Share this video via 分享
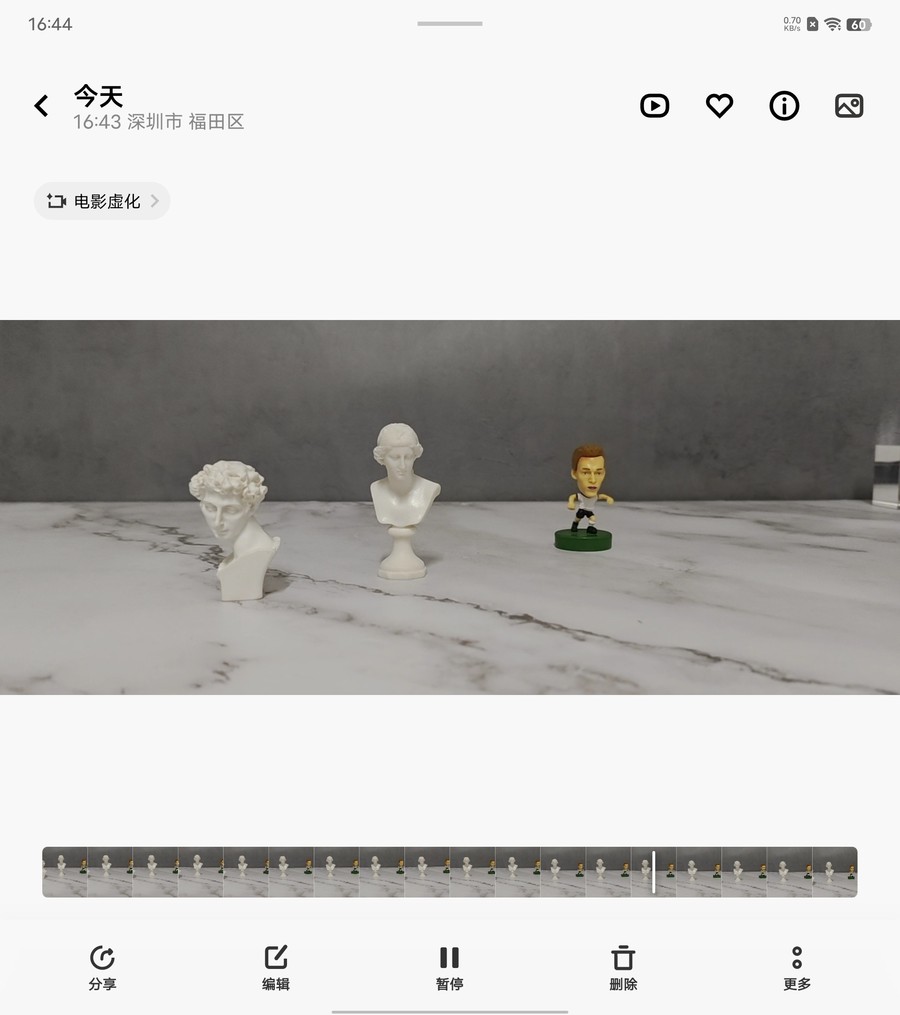The height and width of the screenshot is (1015, 900). tap(102, 967)
